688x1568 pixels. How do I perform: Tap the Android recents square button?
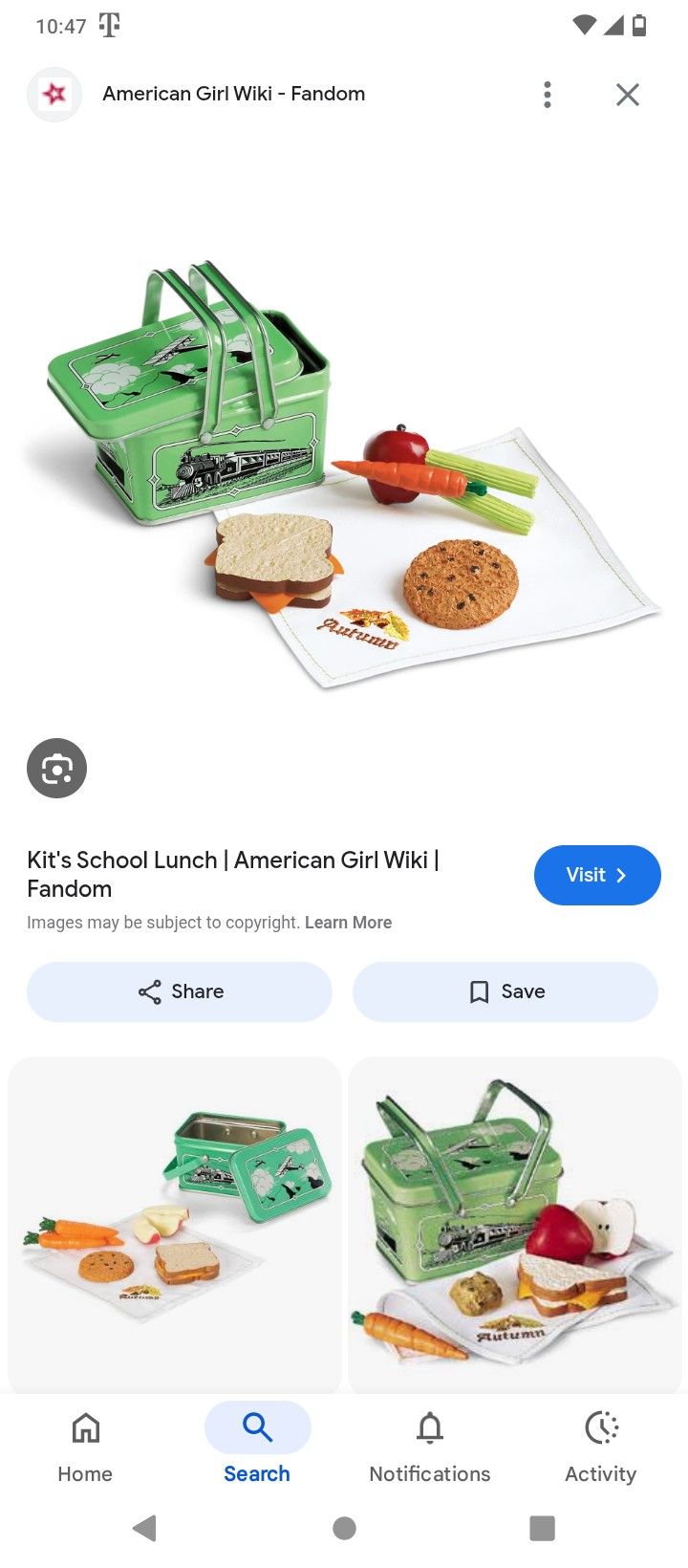pyautogui.click(x=542, y=1529)
